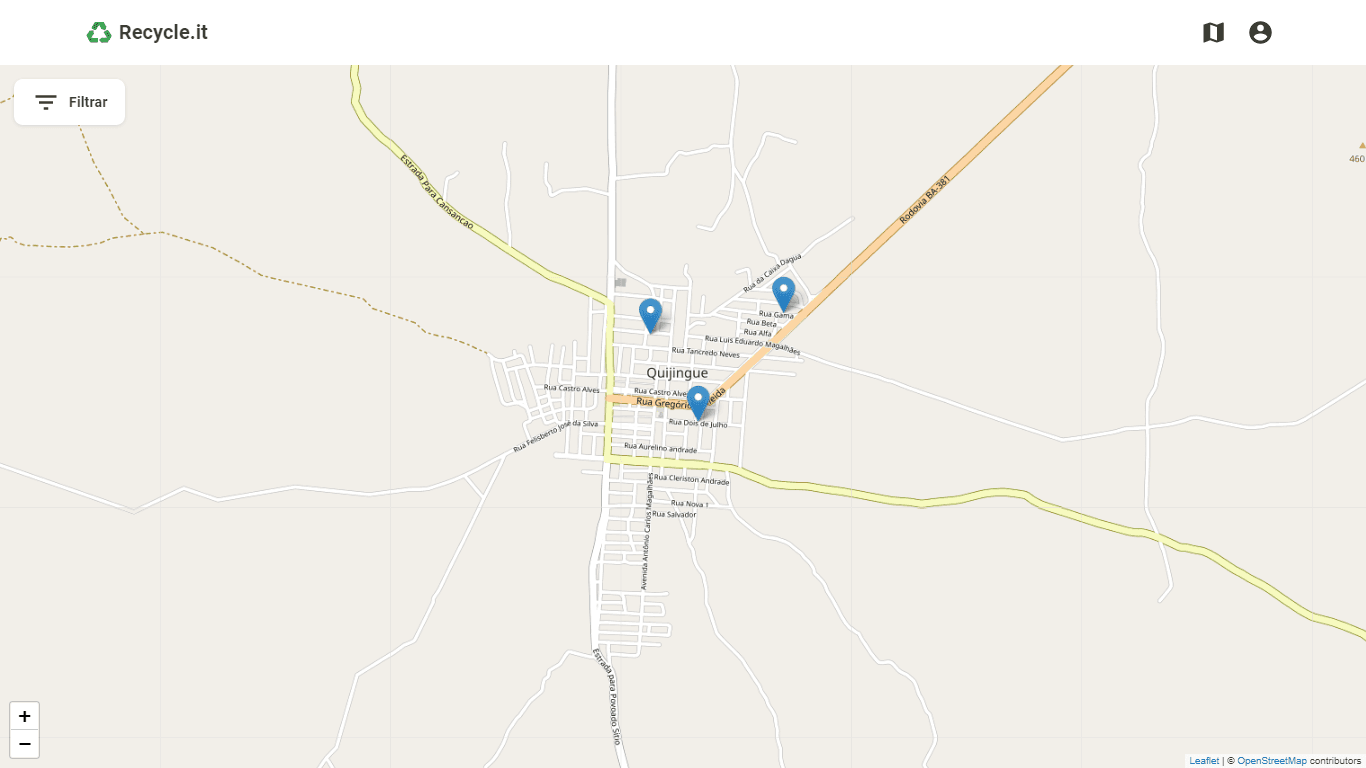Open the Filtrar filter button
Screen dimensions: 1366x768
(70, 102)
